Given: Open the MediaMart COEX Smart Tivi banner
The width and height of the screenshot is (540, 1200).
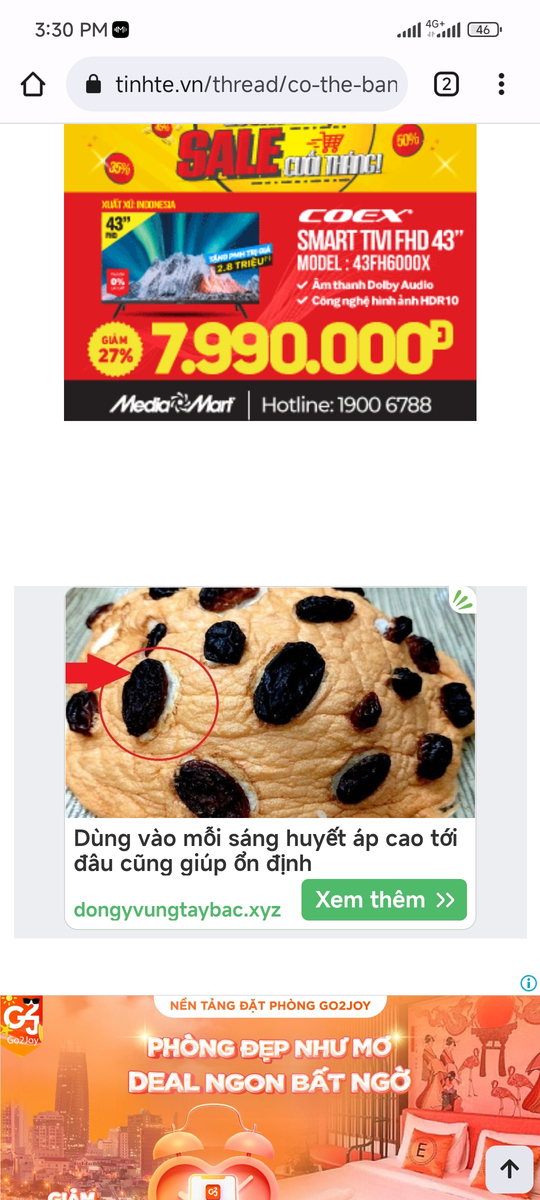Looking at the screenshot, I should (270, 272).
